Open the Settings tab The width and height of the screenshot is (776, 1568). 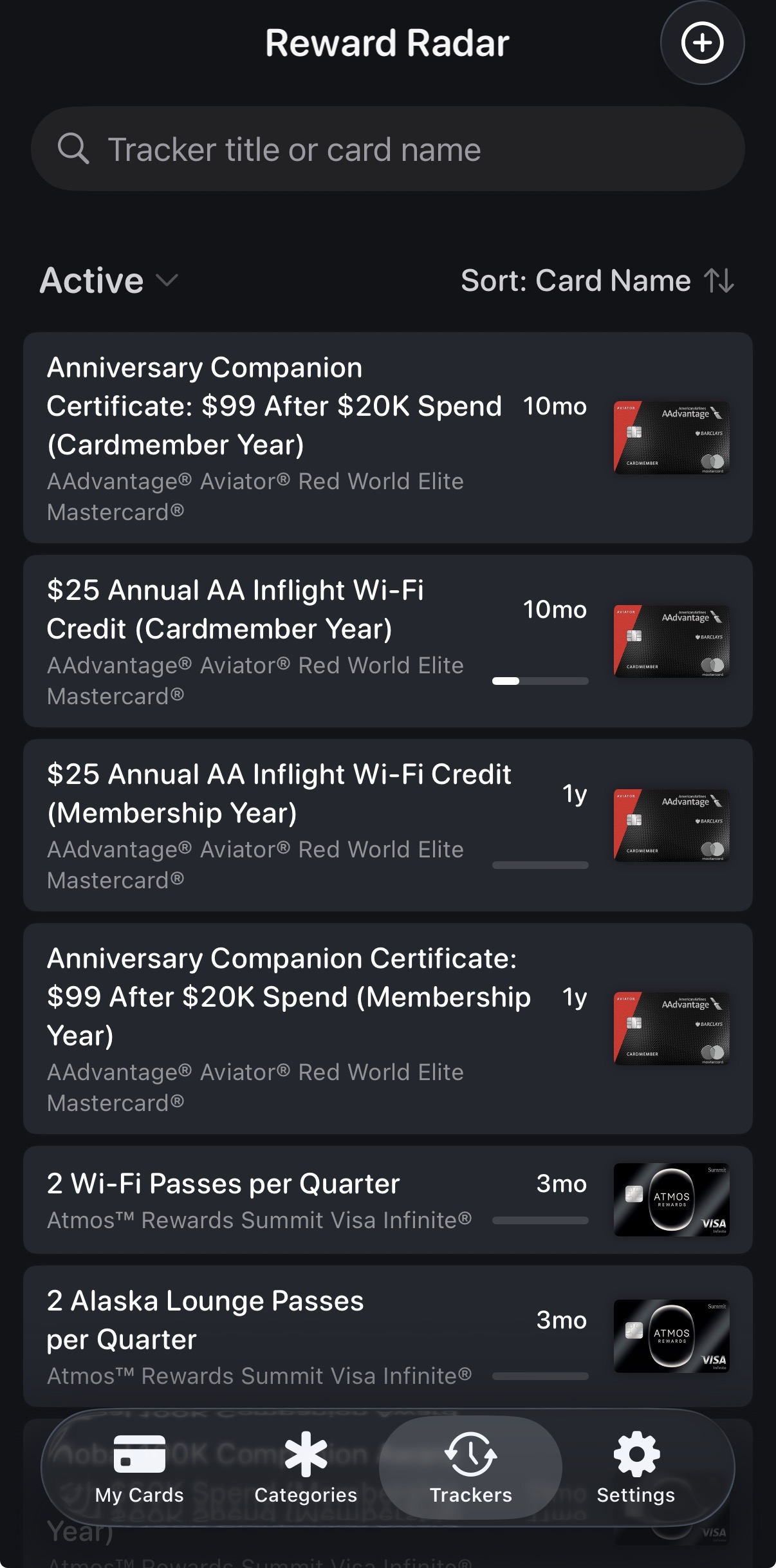point(636,1468)
